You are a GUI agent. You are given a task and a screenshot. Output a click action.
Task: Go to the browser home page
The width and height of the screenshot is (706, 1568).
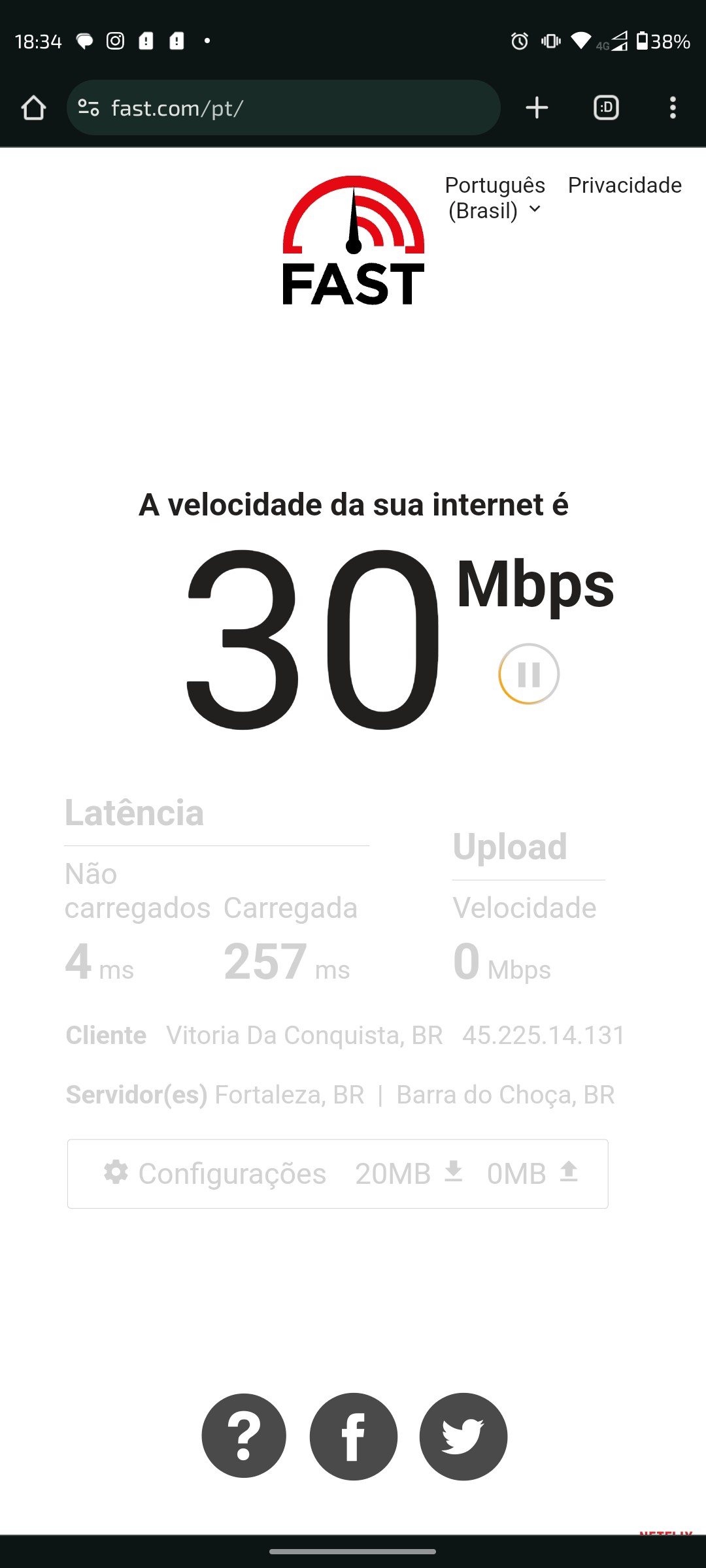coord(33,108)
